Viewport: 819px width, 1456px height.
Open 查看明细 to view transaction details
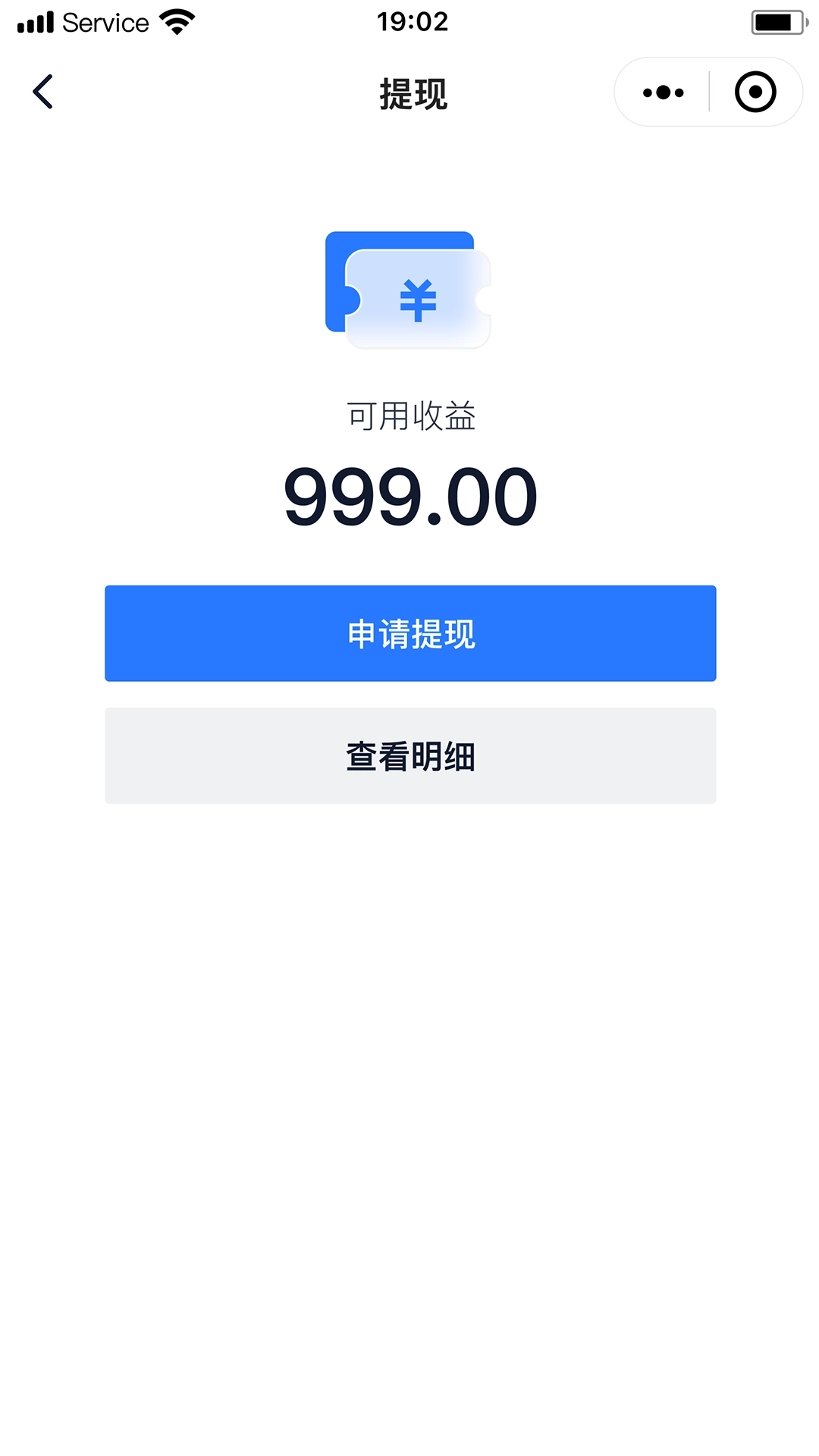click(409, 755)
